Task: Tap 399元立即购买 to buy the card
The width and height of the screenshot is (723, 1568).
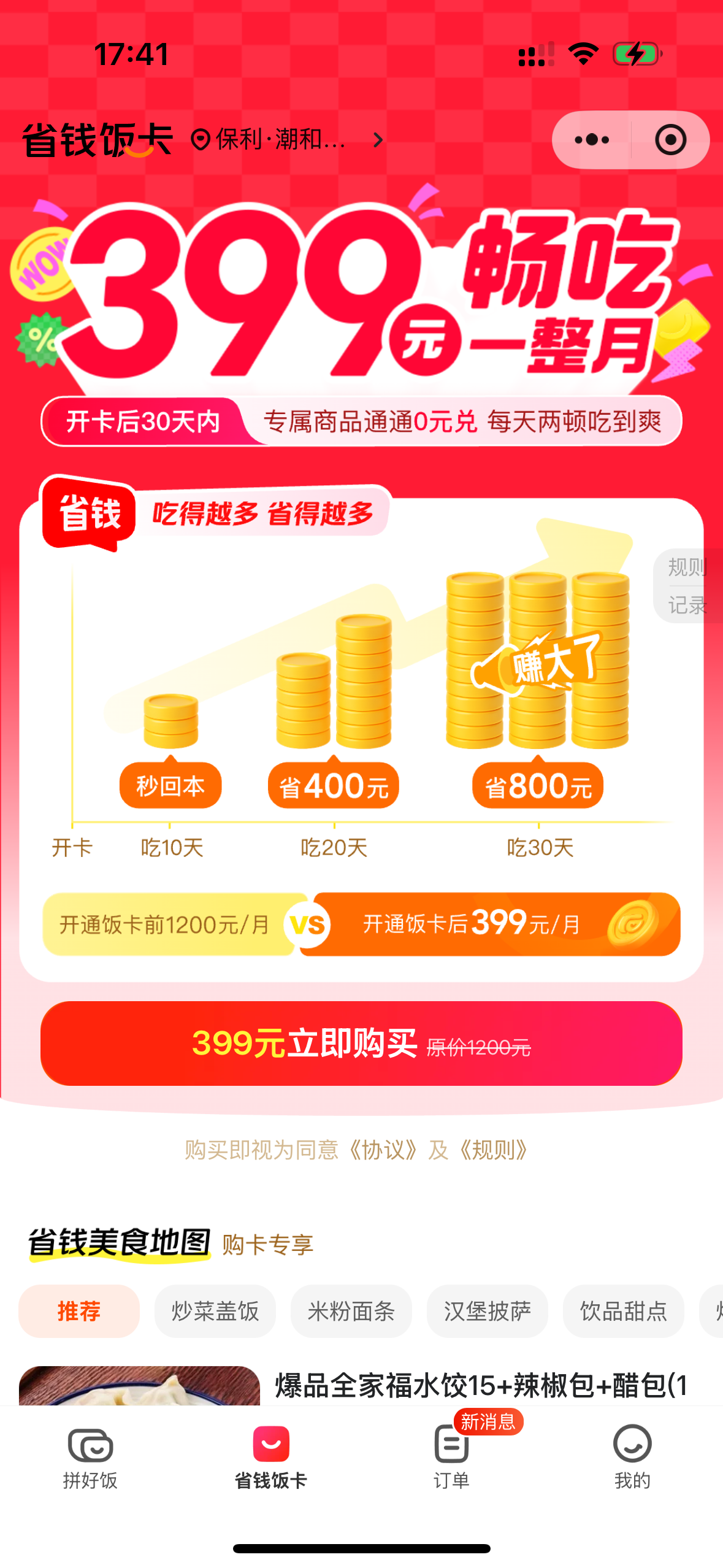Action: tap(361, 1043)
